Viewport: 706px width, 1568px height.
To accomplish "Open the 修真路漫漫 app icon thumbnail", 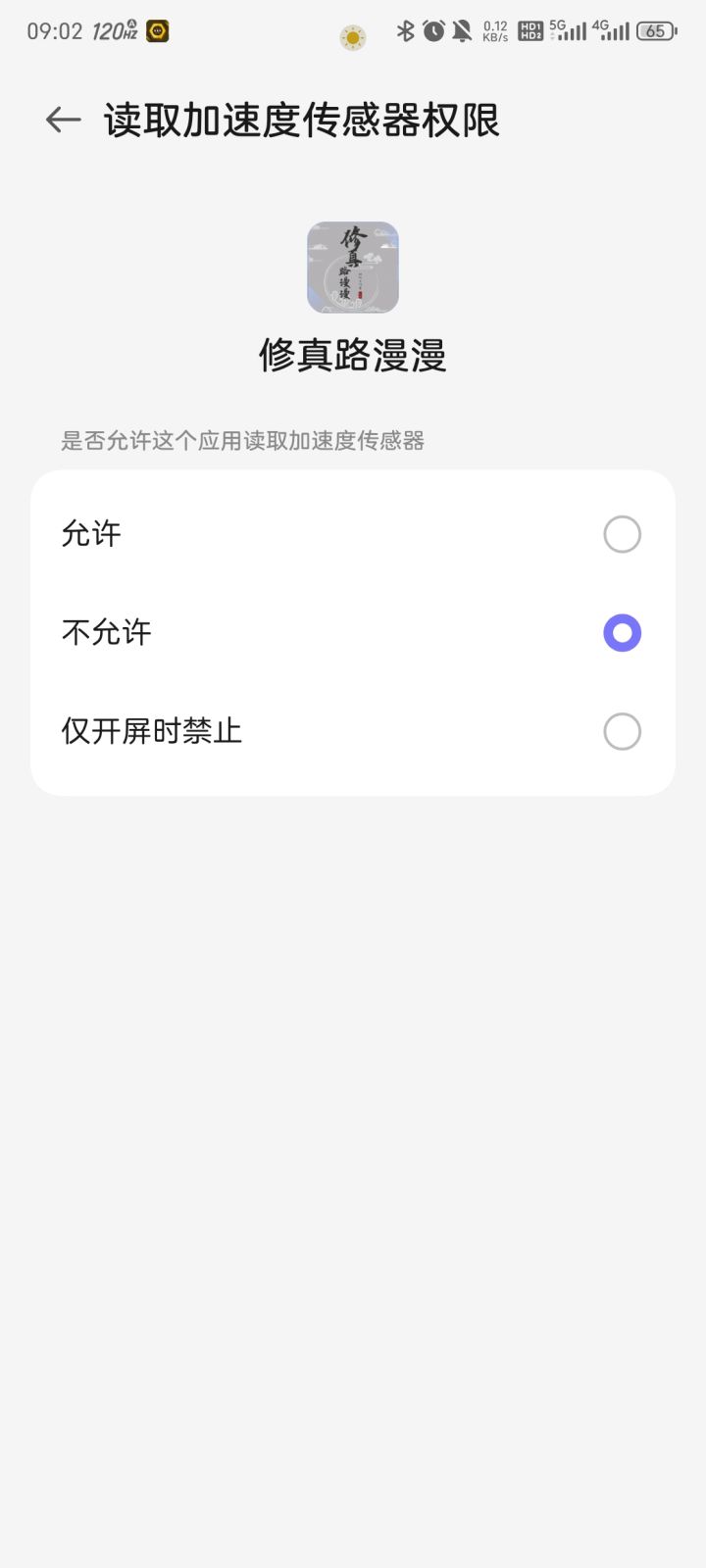I will point(353,267).
